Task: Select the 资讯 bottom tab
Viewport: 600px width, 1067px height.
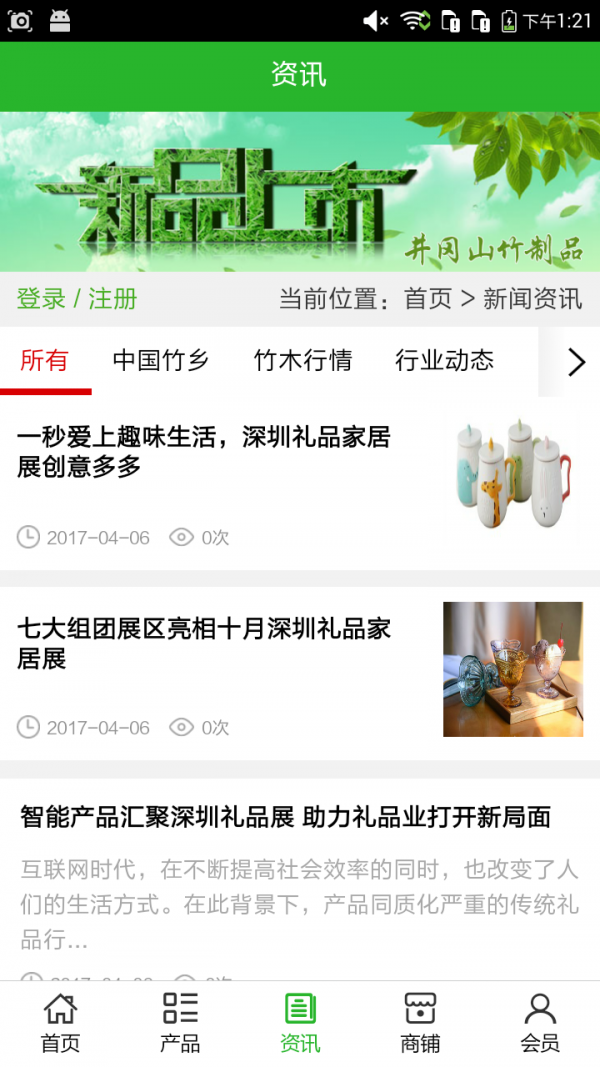Action: [300, 1024]
